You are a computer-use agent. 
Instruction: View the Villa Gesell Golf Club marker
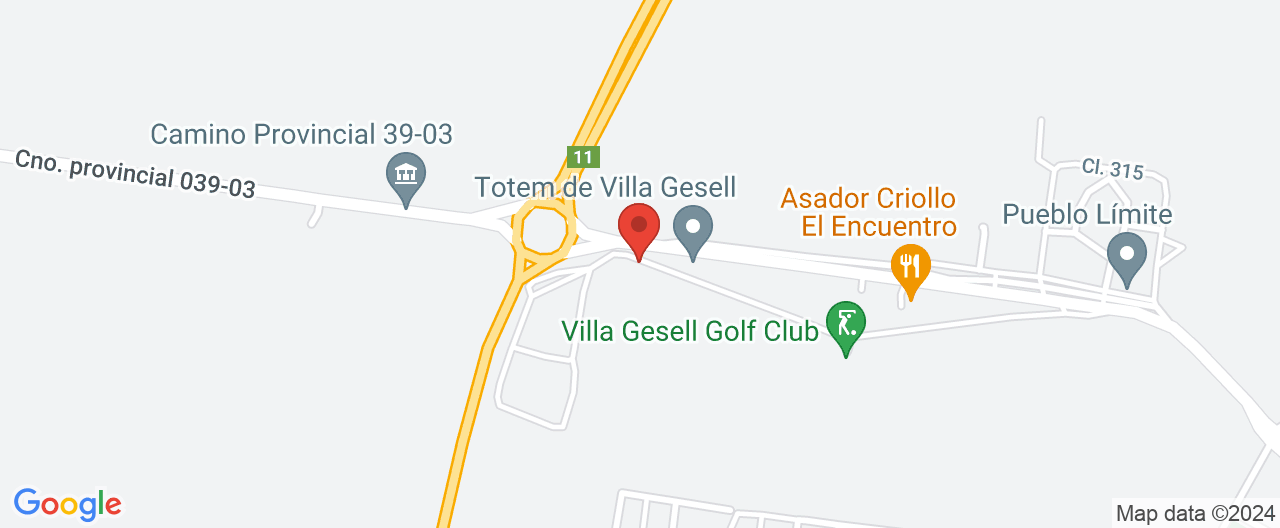click(x=846, y=326)
